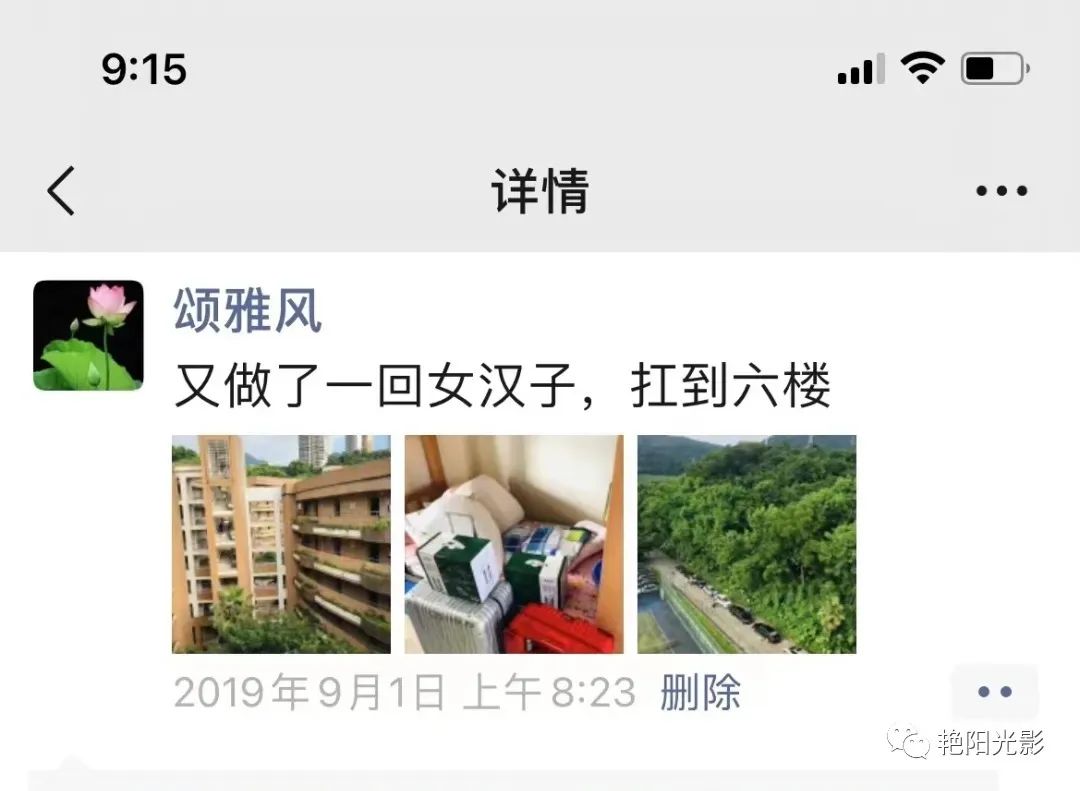1080x791 pixels.
Task: Tap 删除 to delete this post
Action: click(x=701, y=692)
